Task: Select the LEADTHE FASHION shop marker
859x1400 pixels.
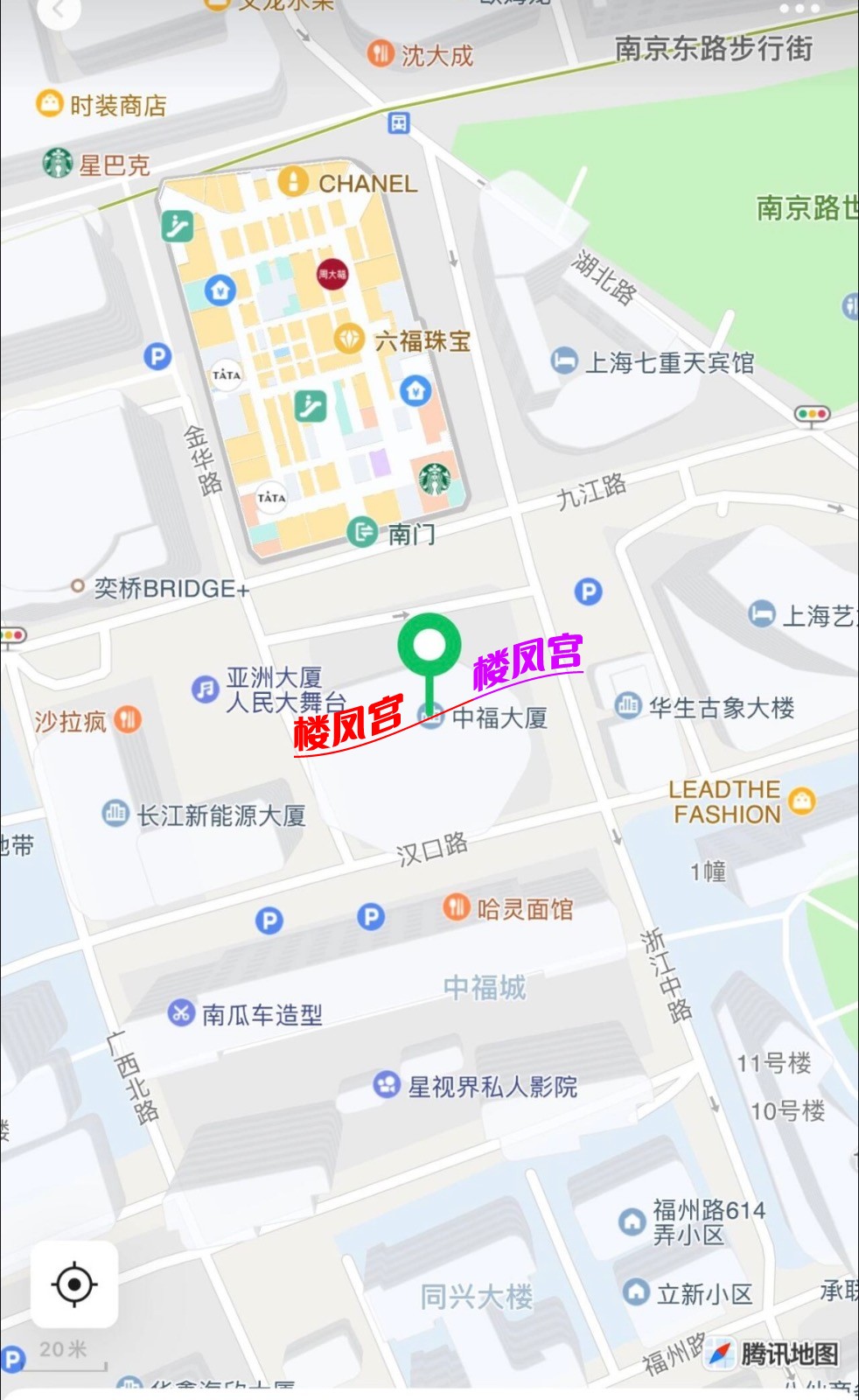Action: click(801, 800)
